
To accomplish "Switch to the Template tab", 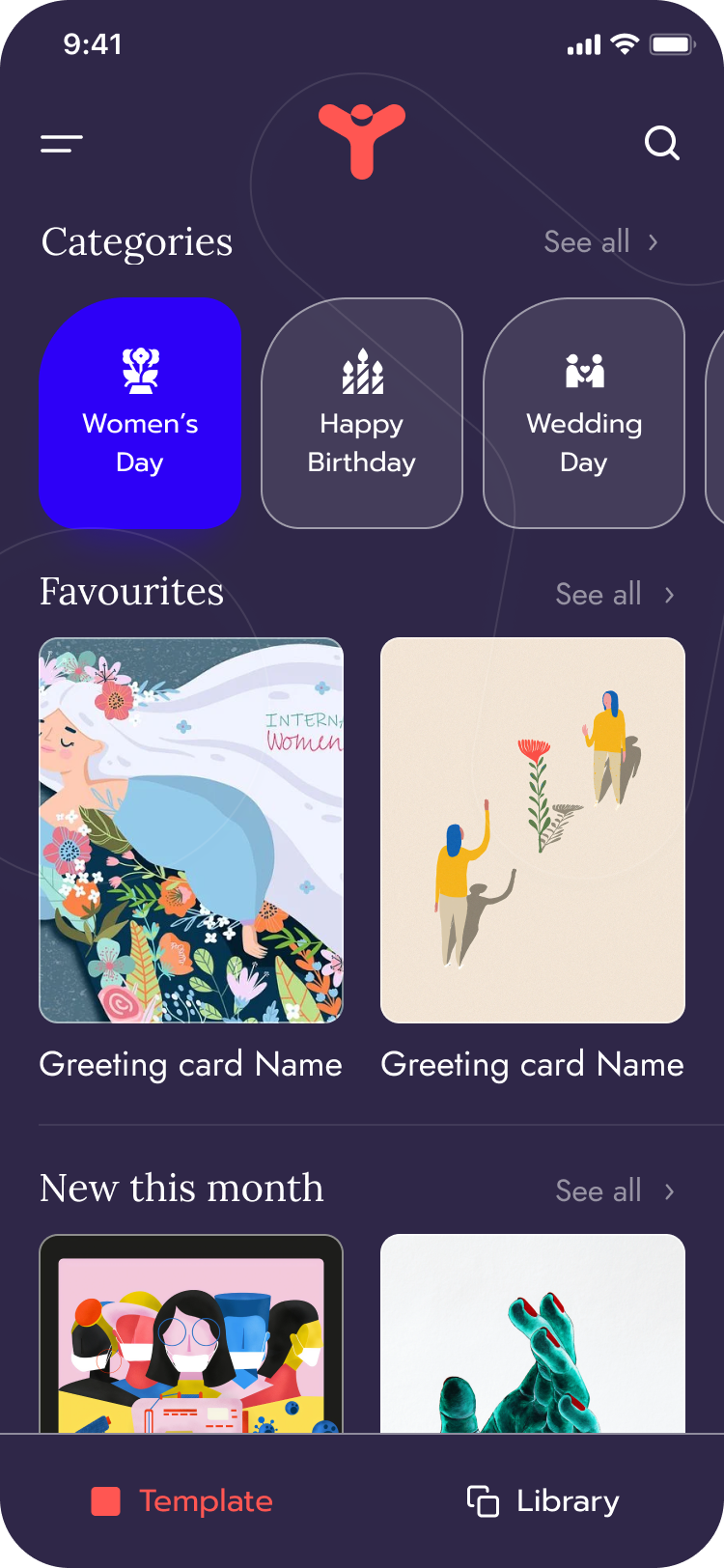I will [x=182, y=1501].
